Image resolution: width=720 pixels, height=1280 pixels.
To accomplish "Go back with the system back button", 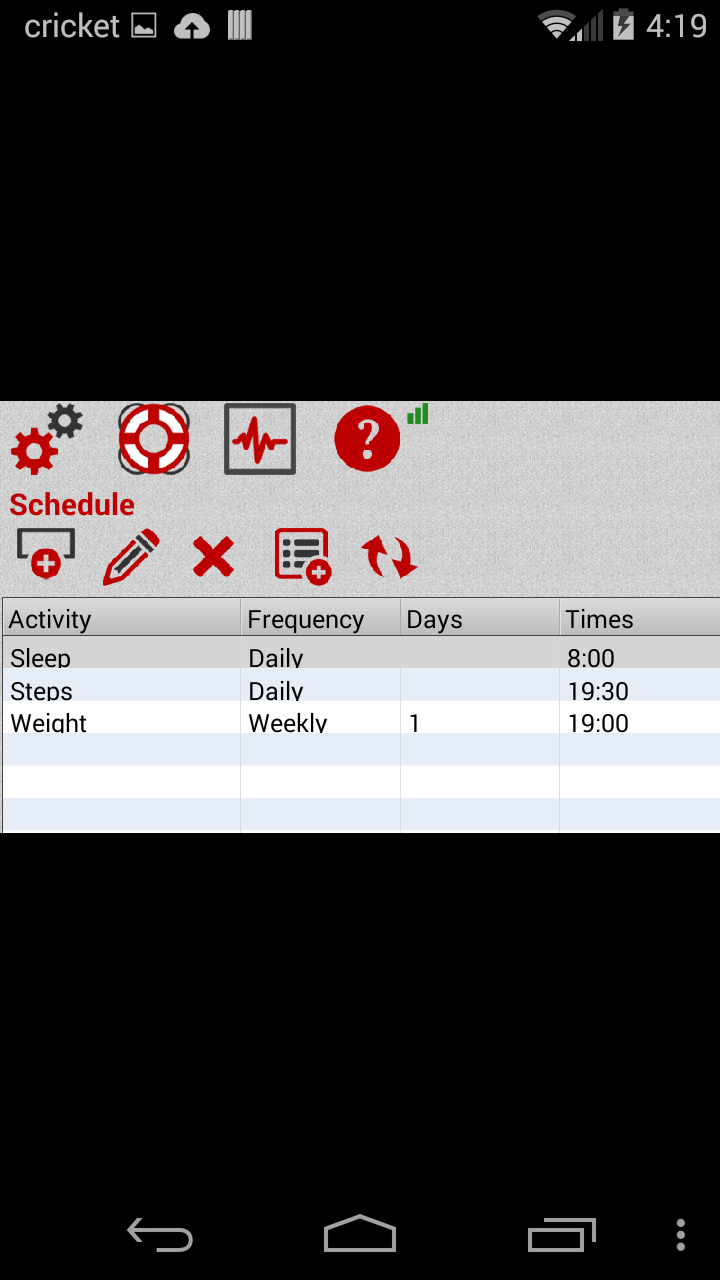I will click(160, 1235).
